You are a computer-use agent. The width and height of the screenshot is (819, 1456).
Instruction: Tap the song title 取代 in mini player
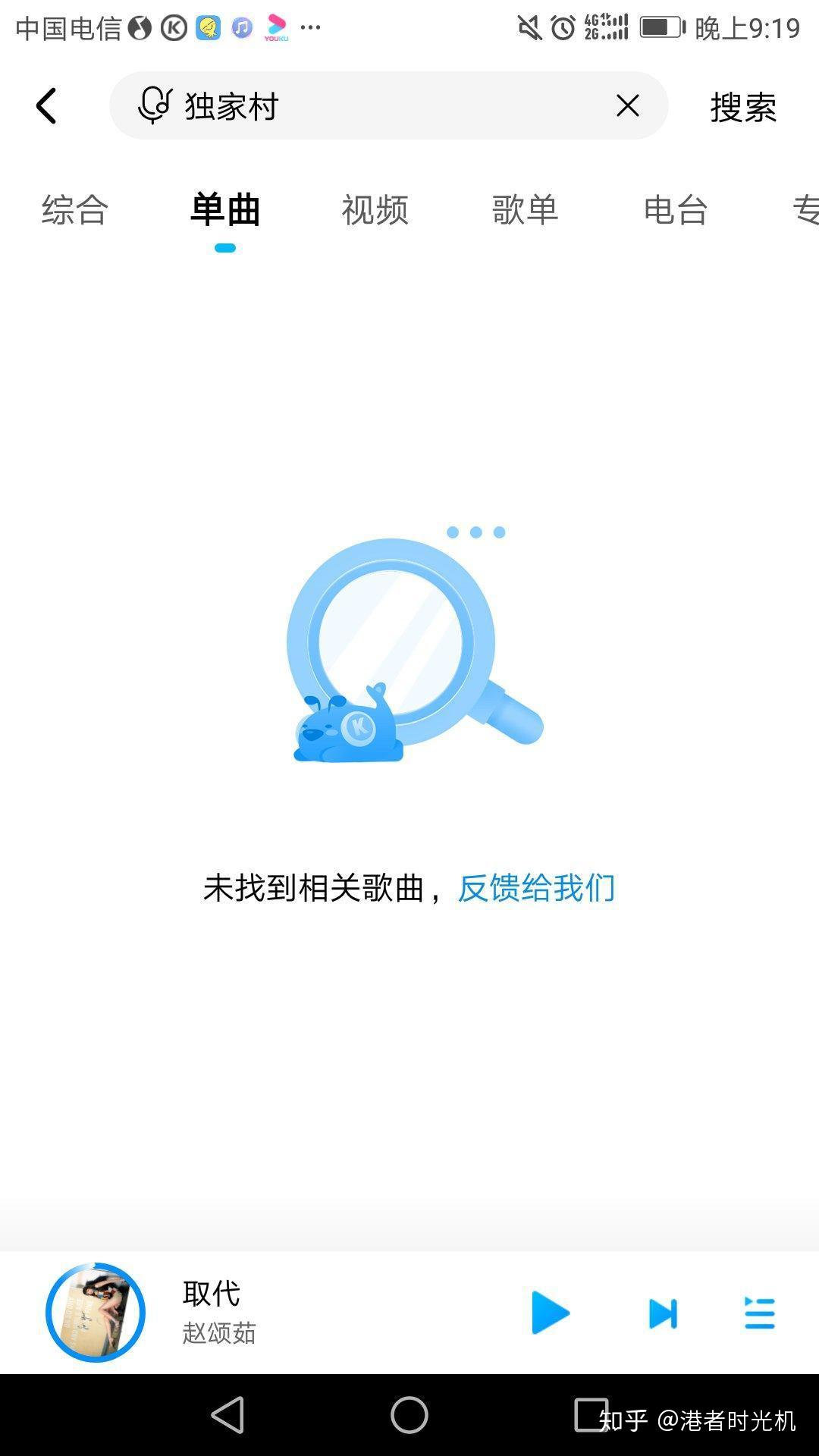(211, 1293)
